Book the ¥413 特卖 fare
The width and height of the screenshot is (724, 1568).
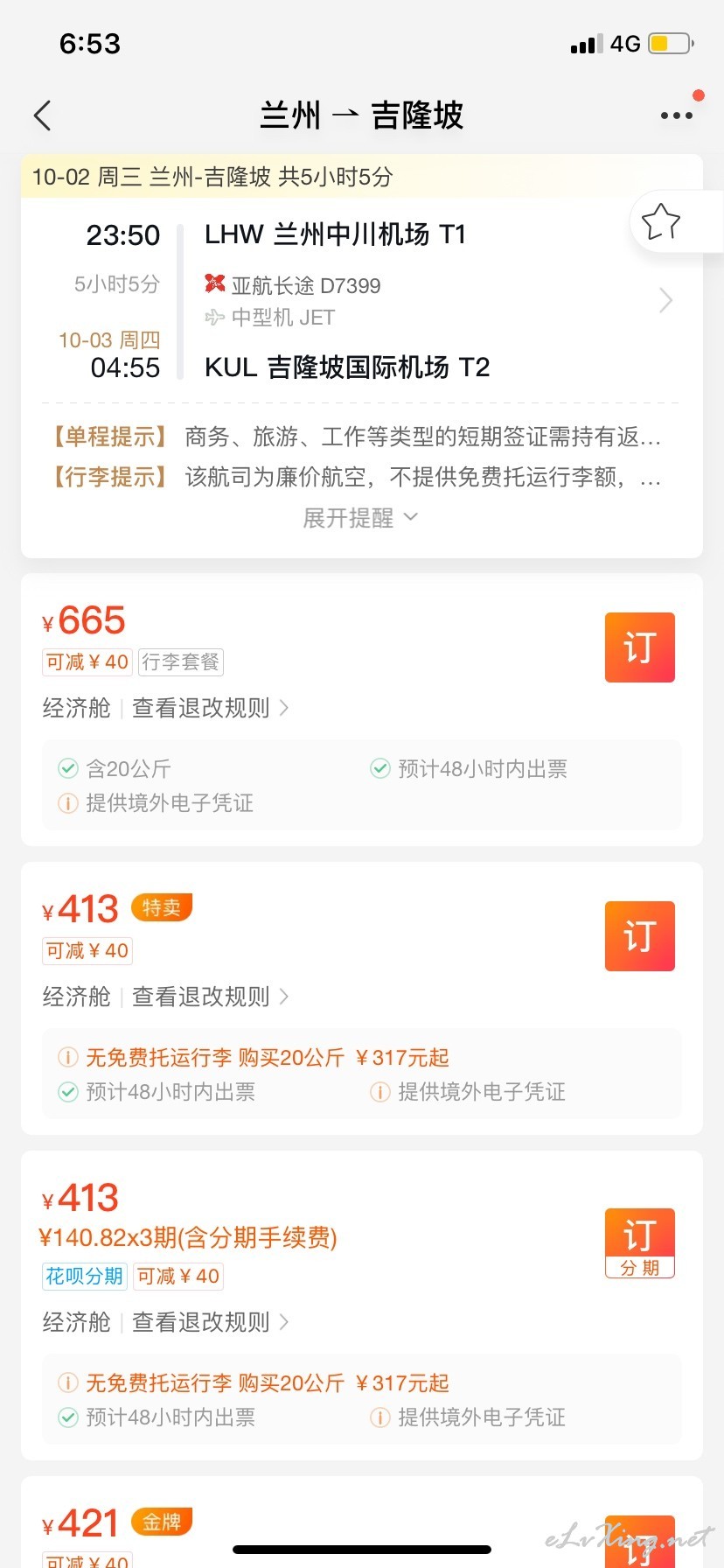click(640, 936)
